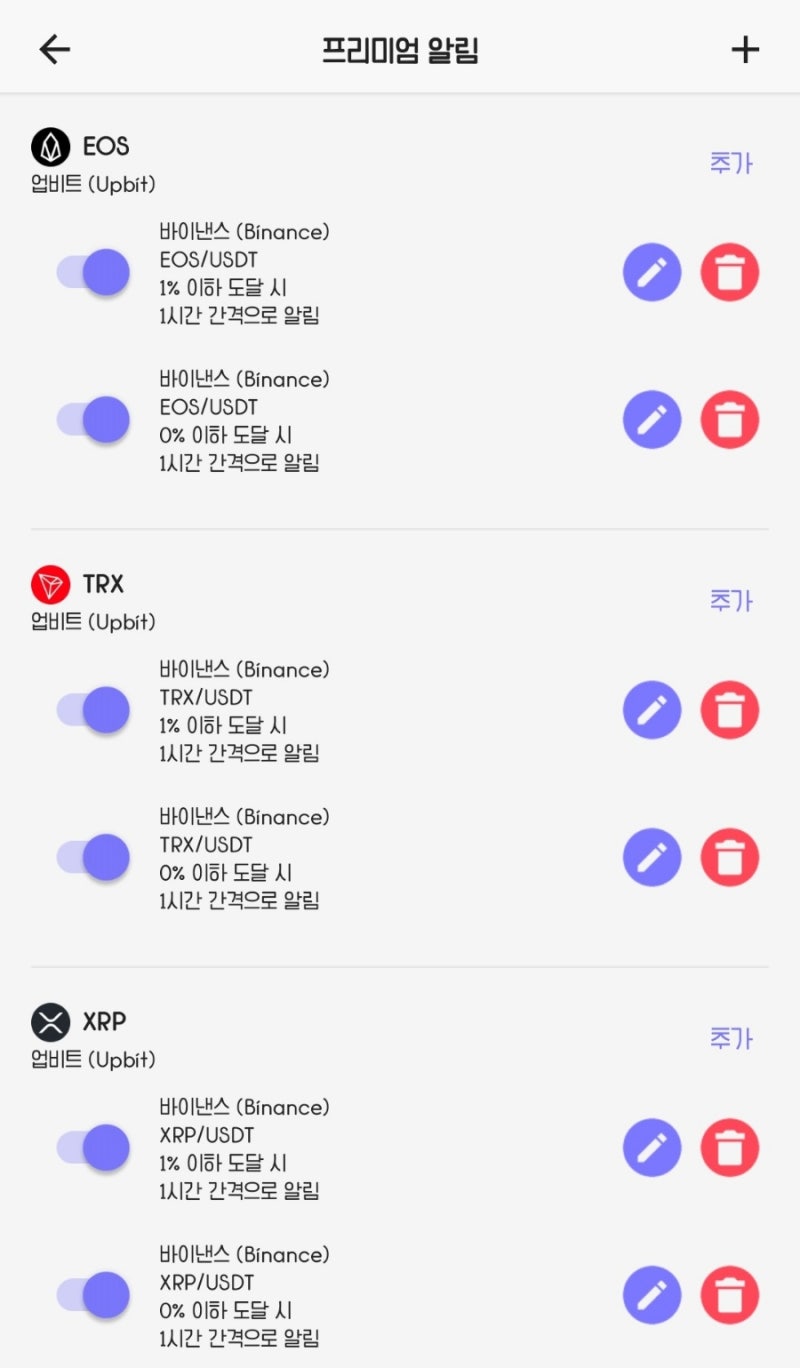The width and height of the screenshot is (800, 1368).
Task: Toggle the XRP/USDT 1% alert switch
Action: coord(95,1147)
